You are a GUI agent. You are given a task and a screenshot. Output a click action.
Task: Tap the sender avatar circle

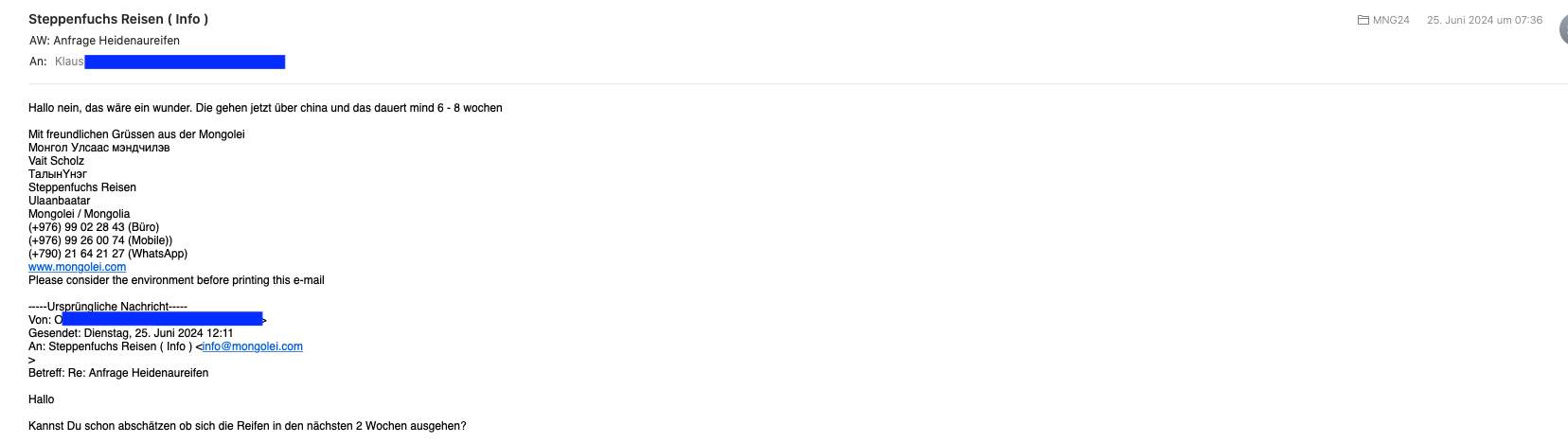pyautogui.click(x=1563, y=29)
